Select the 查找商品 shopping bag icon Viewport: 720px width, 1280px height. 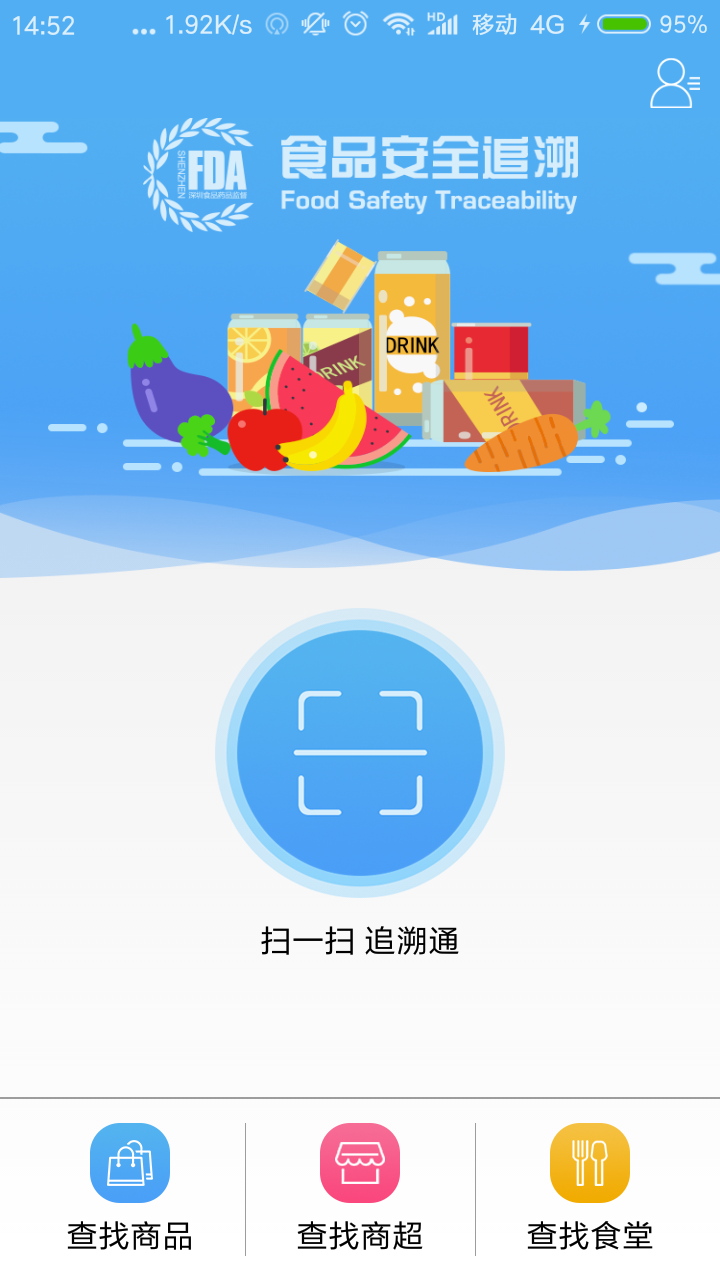point(130,1163)
